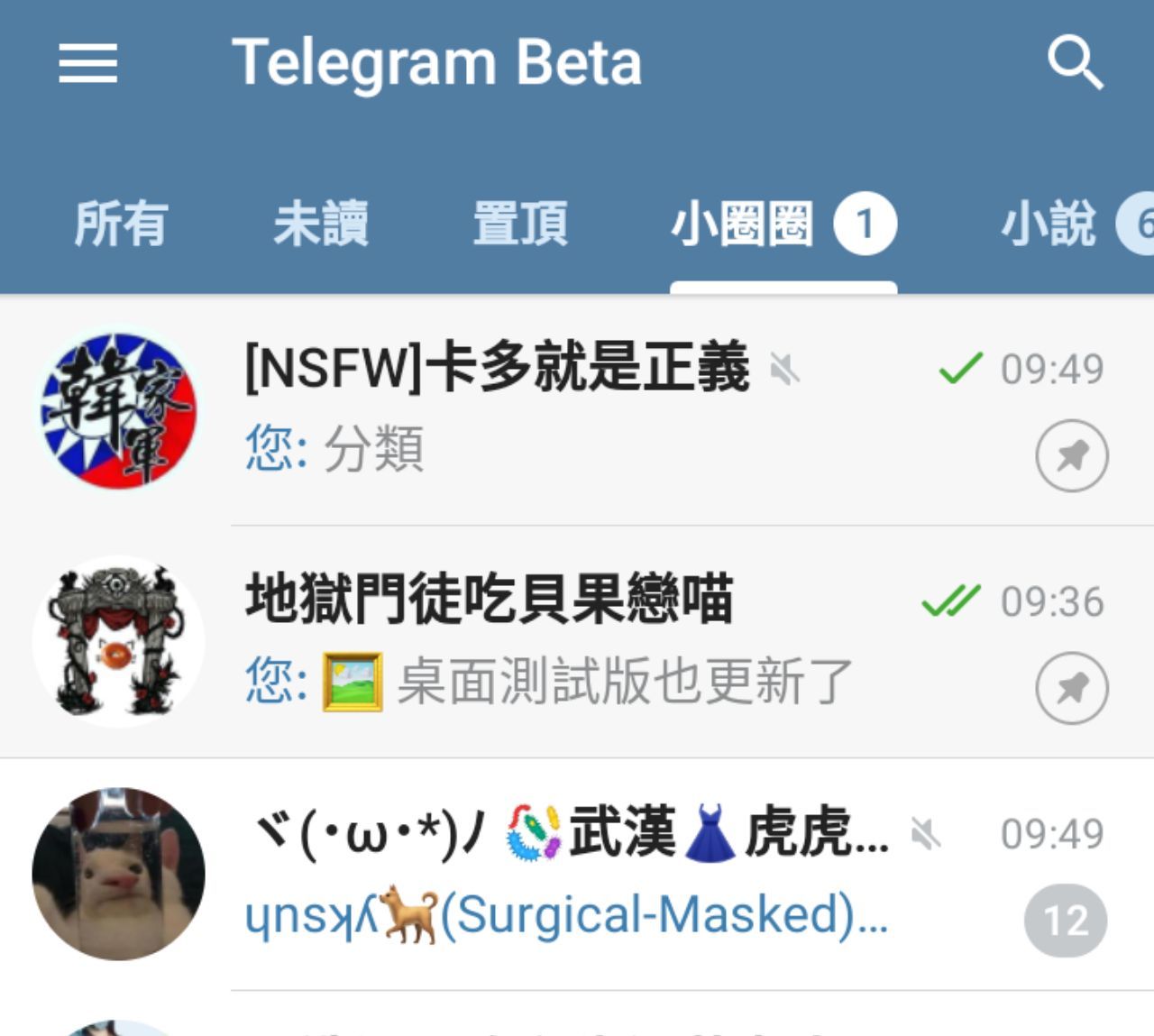Open the 地獄門徒吃貝果戀喵 chat
1154x1036 pixels.
click(577, 642)
